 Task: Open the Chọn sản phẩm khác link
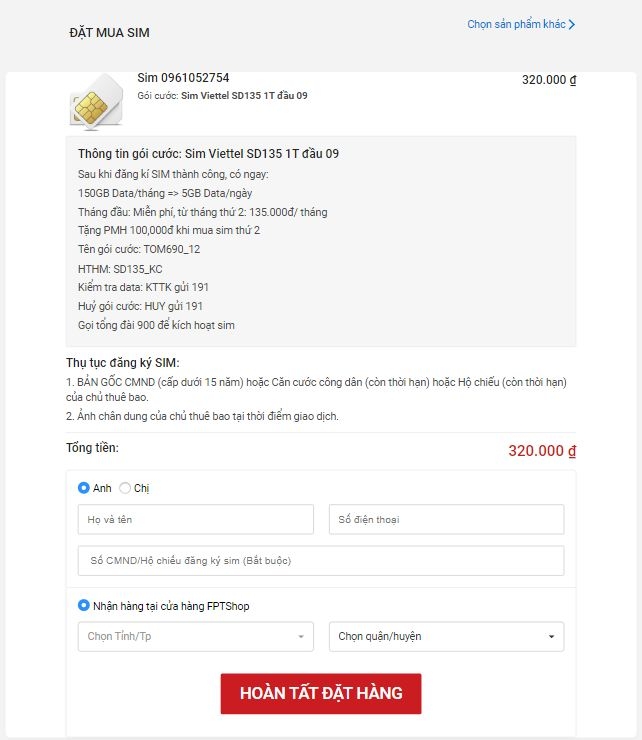tap(520, 24)
